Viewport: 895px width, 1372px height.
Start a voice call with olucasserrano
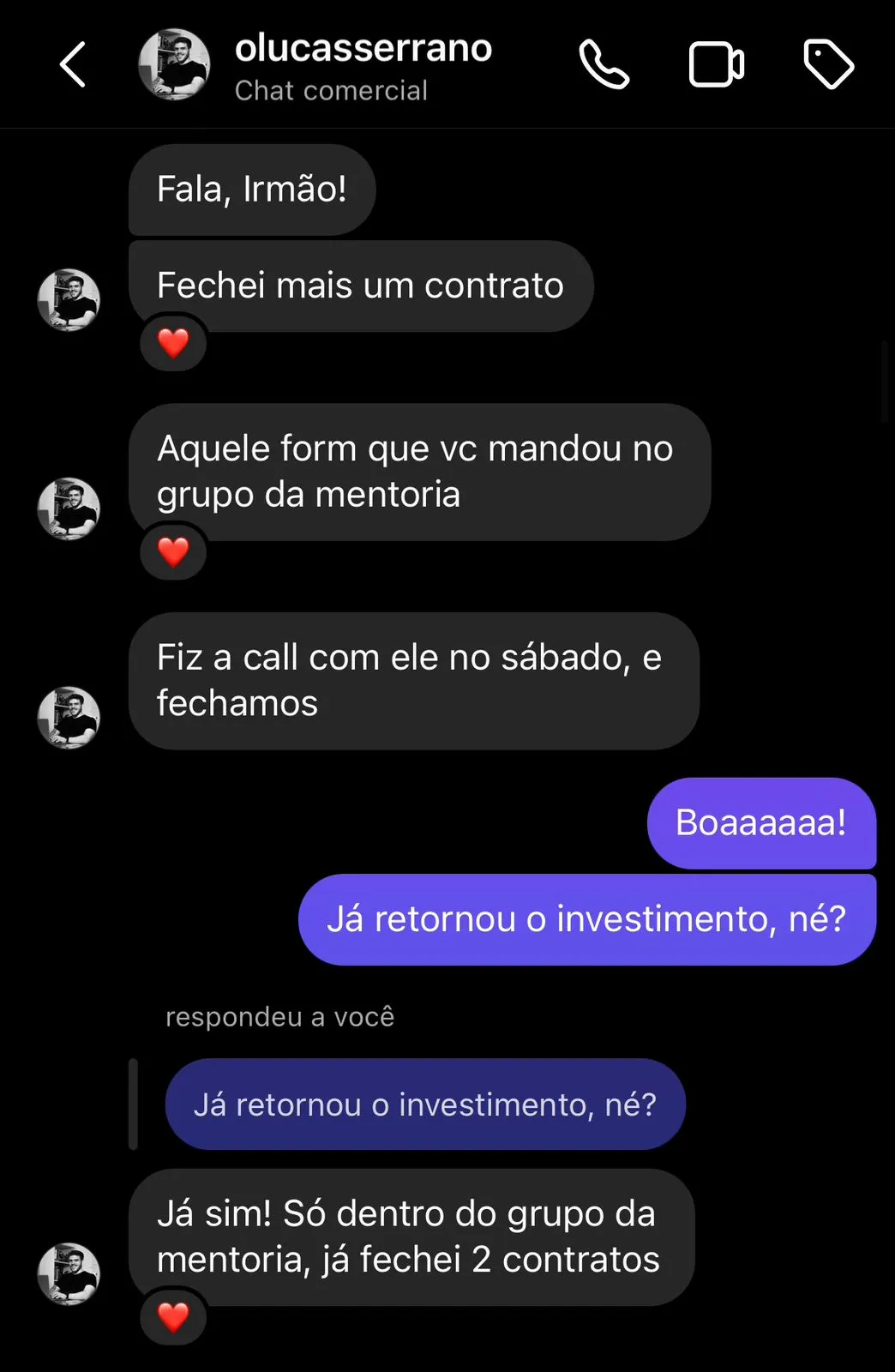tap(604, 65)
